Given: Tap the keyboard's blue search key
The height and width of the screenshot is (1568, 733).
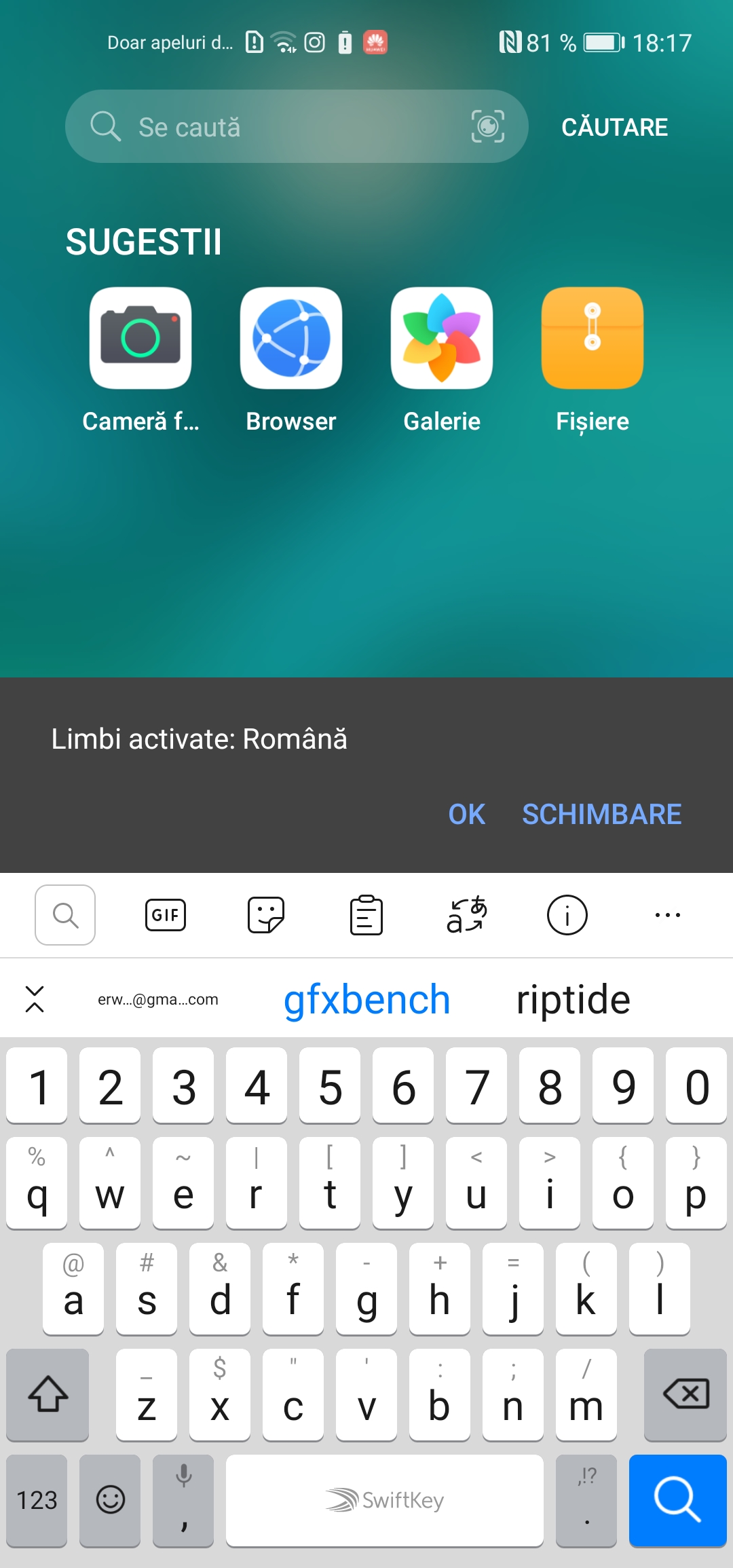Looking at the screenshot, I should point(677,1500).
